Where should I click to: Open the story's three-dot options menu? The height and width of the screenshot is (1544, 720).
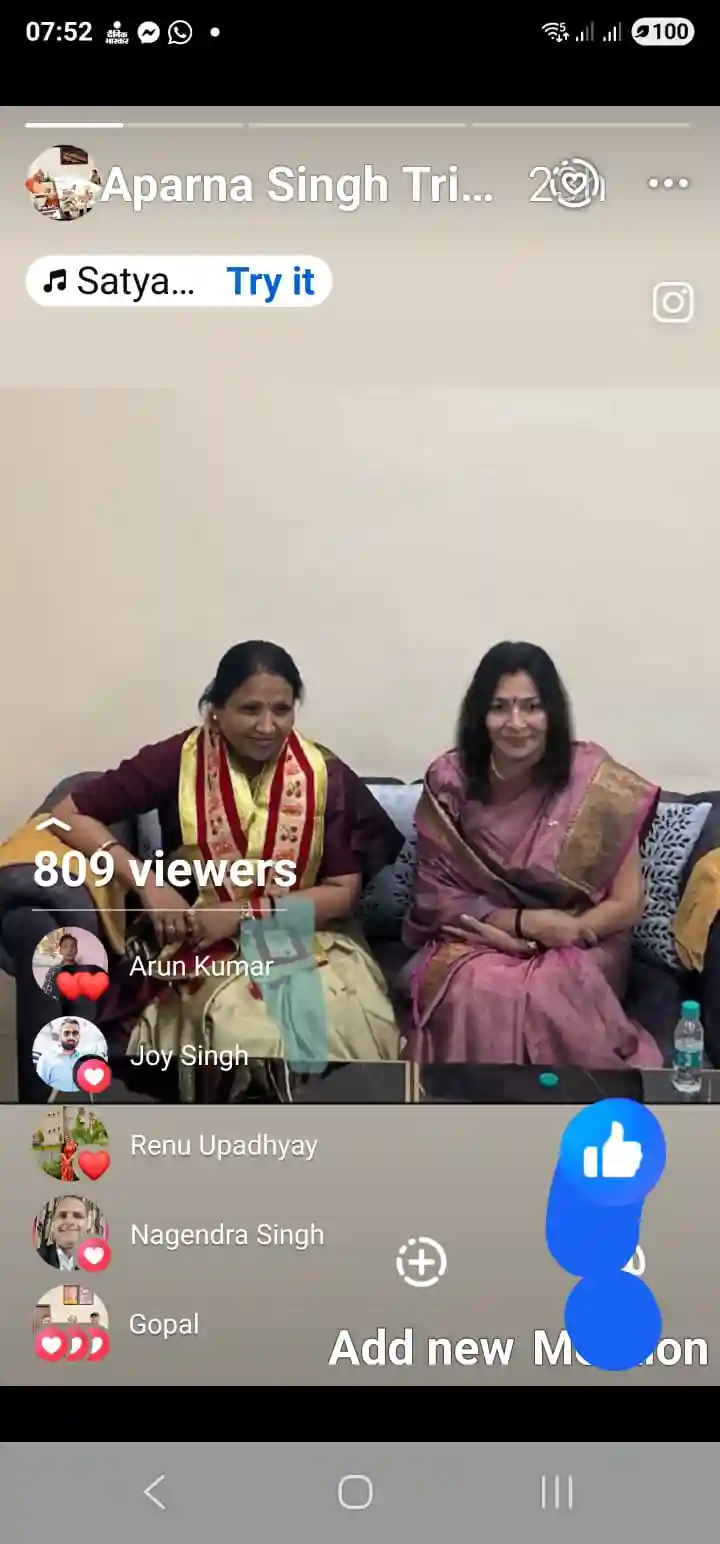point(668,184)
